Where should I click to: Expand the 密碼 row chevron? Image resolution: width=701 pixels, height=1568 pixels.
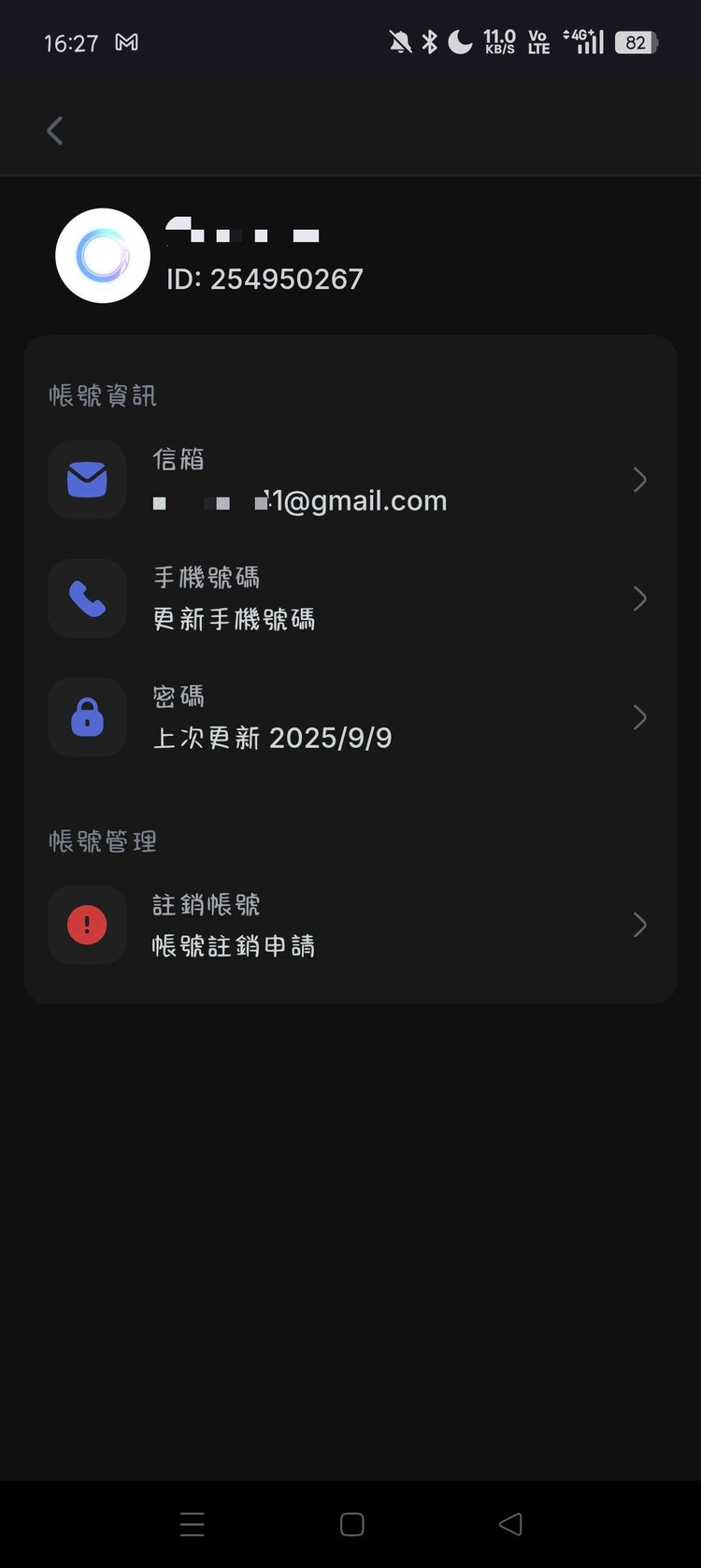640,717
